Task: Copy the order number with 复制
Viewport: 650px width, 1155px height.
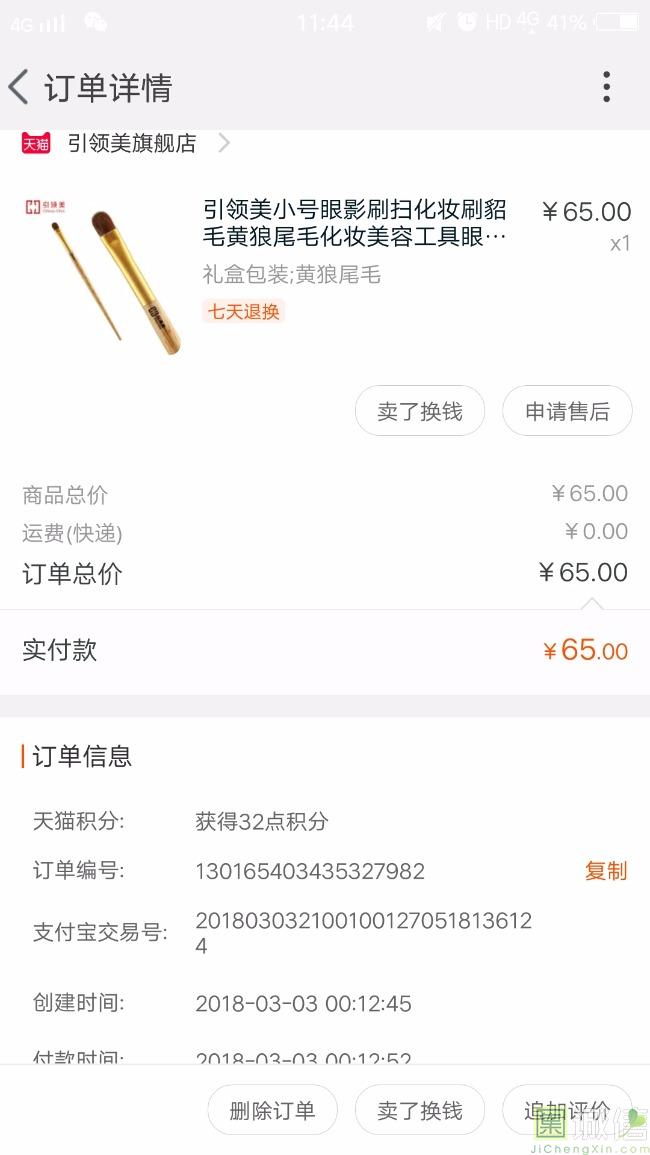Action: [605, 871]
